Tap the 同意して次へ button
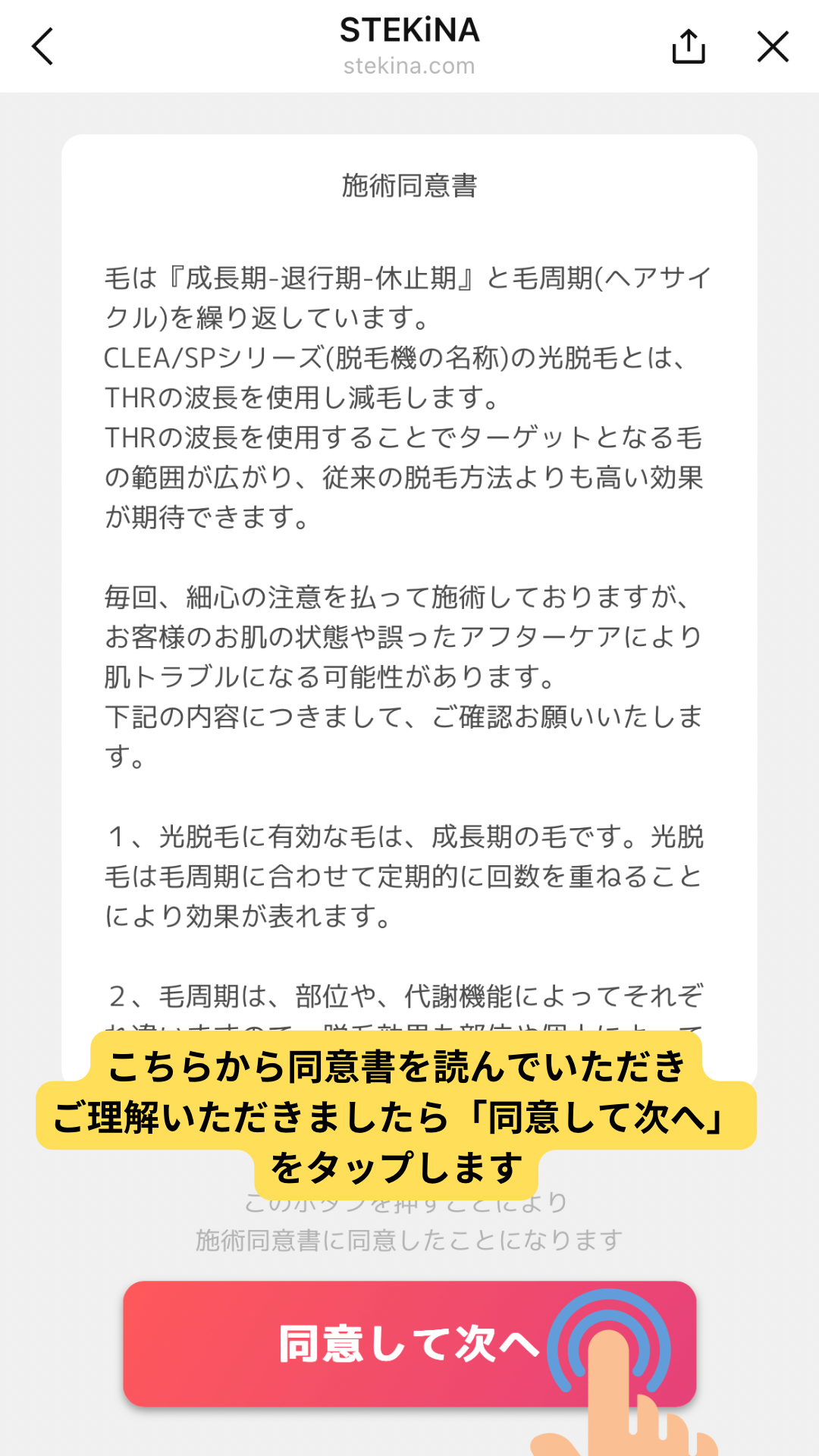The image size is (819, 1456). pyautogui.click(x=409, y=1344)
